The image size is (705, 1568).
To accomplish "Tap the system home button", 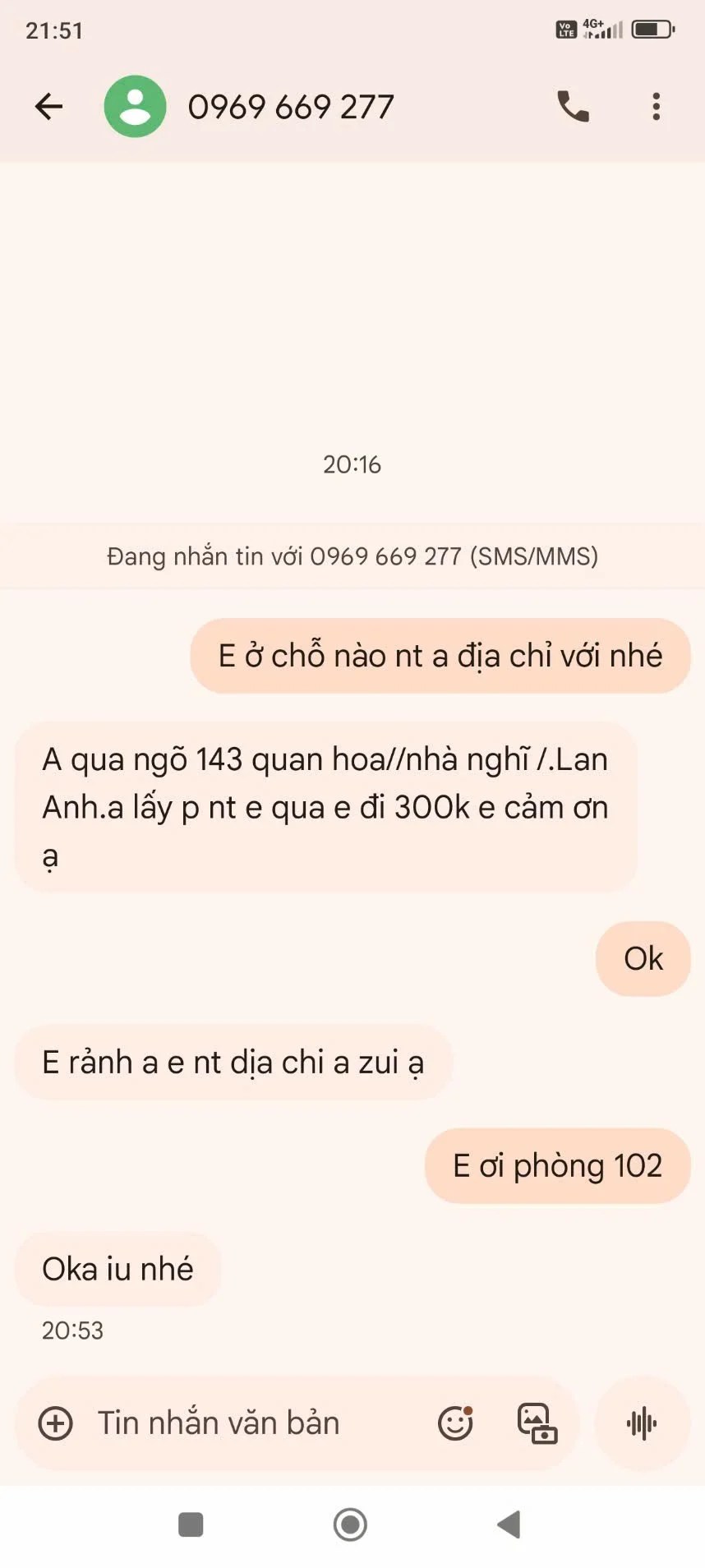I will 351,1524.
